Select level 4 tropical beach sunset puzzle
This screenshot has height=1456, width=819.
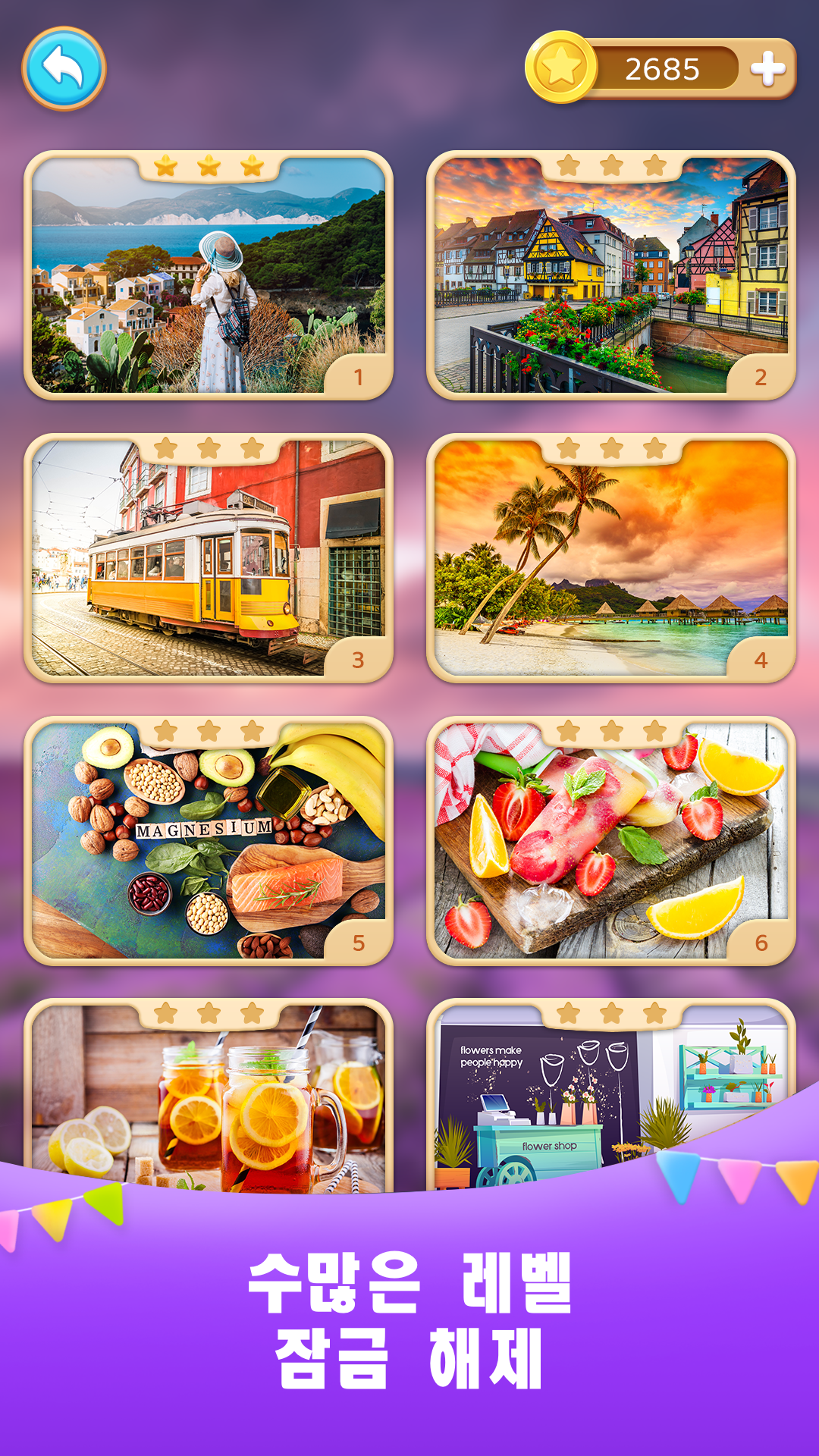point(611,560)
